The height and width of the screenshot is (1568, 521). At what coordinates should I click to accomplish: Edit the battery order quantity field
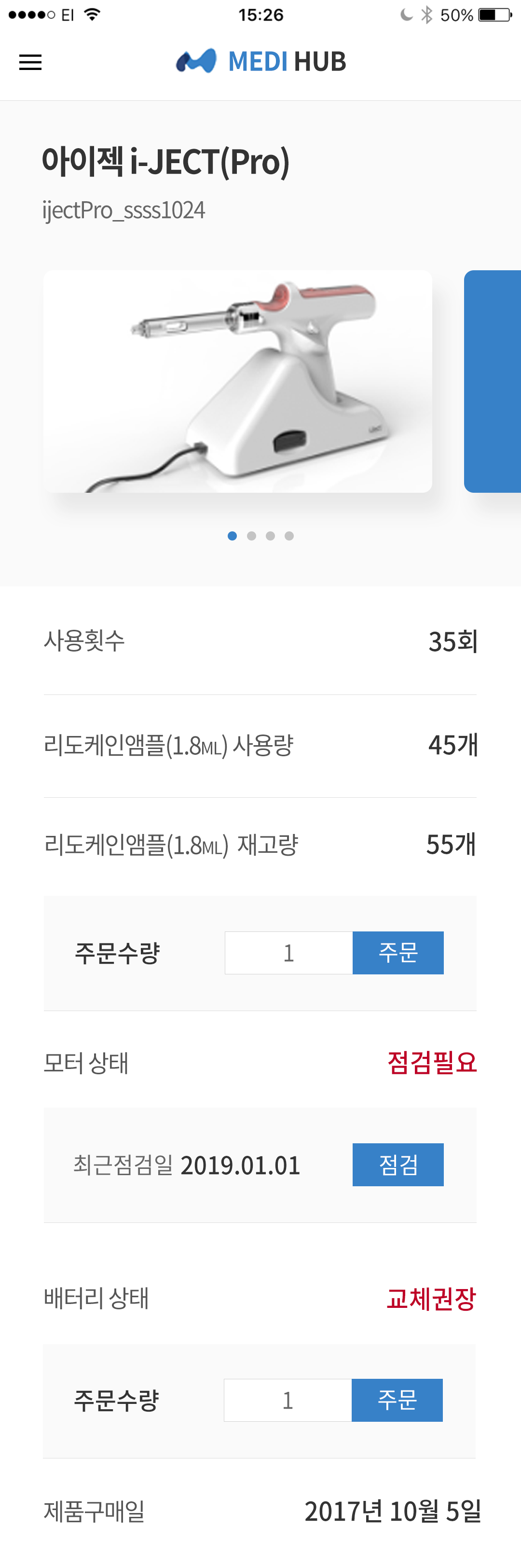coord(288,1400)
